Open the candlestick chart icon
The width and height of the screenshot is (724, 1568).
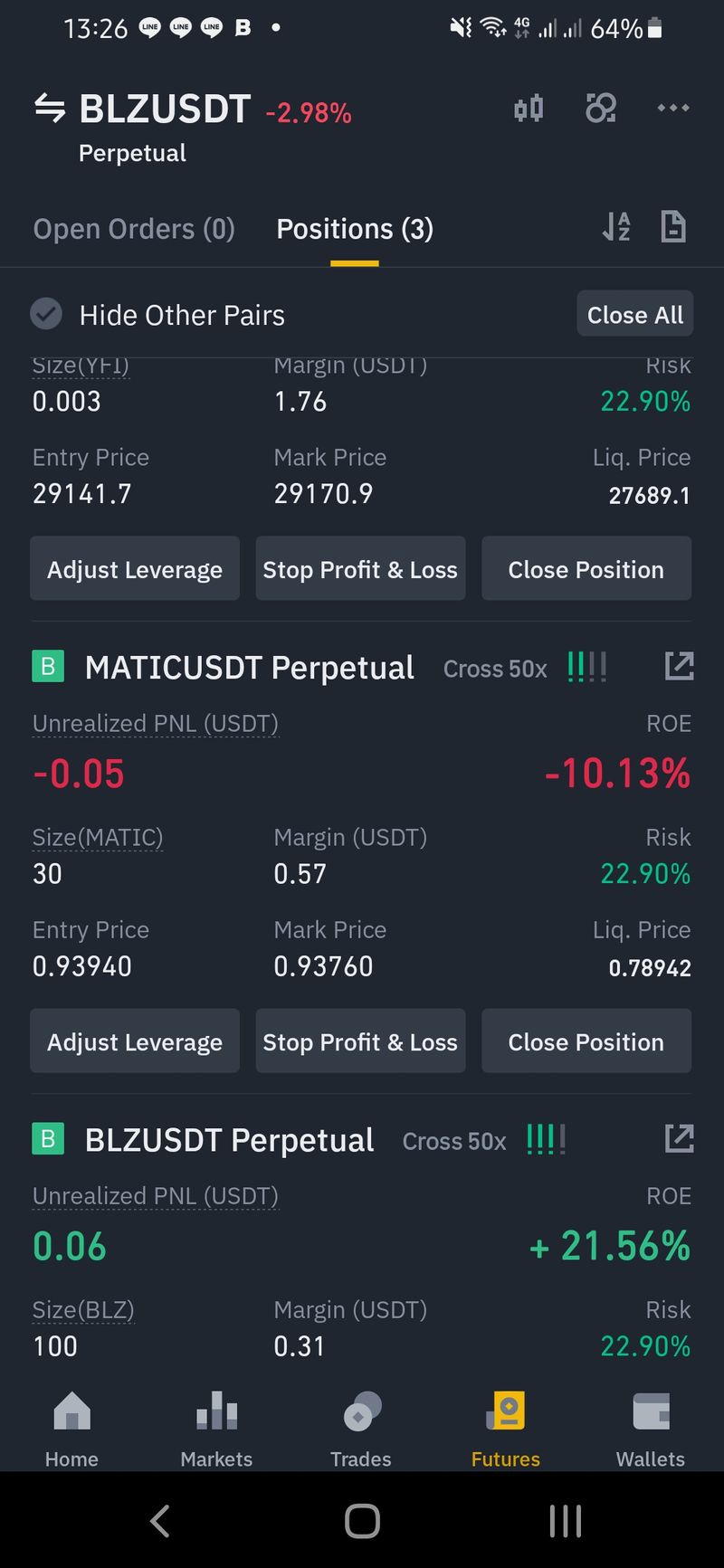pos(529,109)
